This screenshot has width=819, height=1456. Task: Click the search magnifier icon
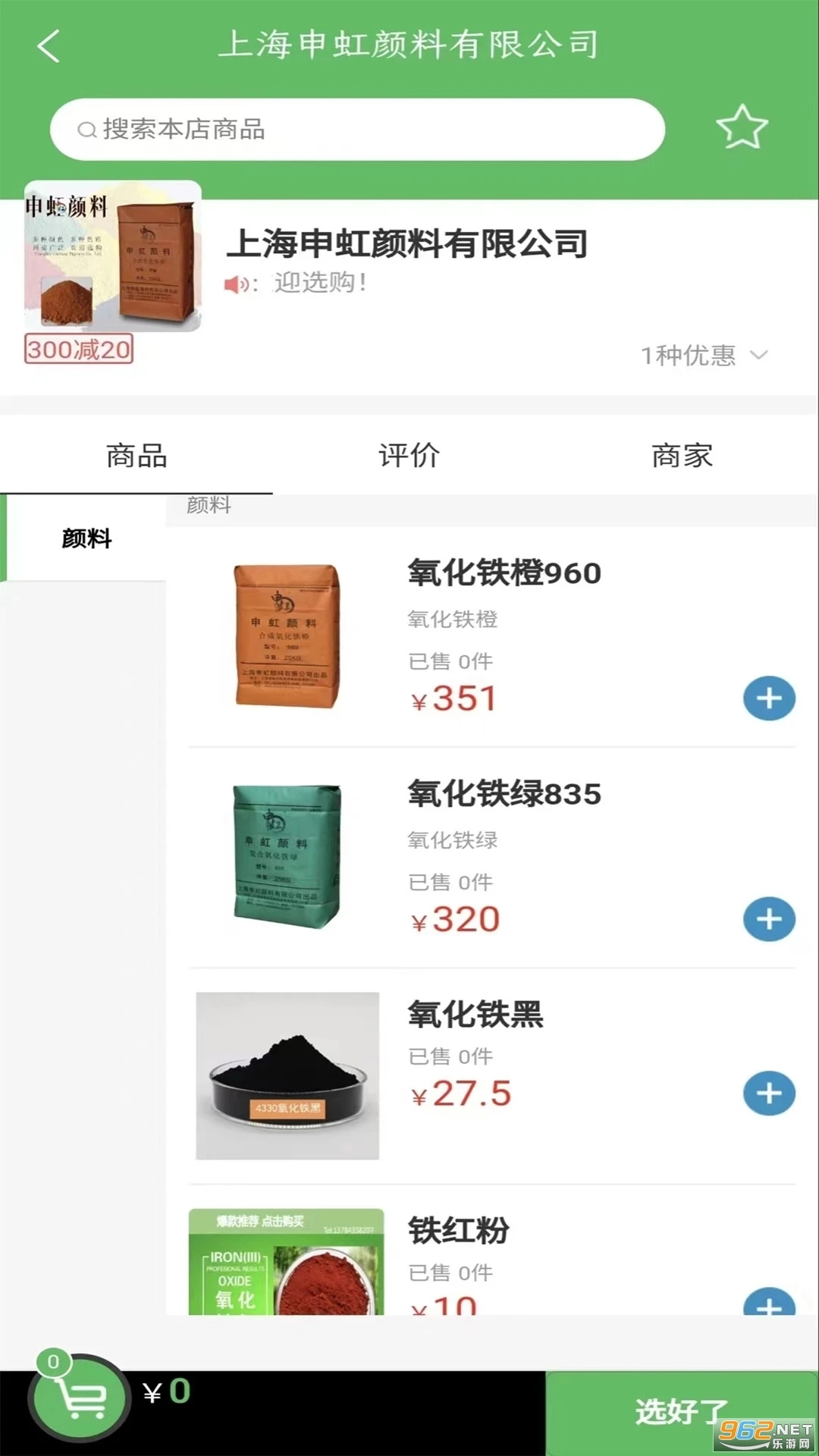(86, 129)
